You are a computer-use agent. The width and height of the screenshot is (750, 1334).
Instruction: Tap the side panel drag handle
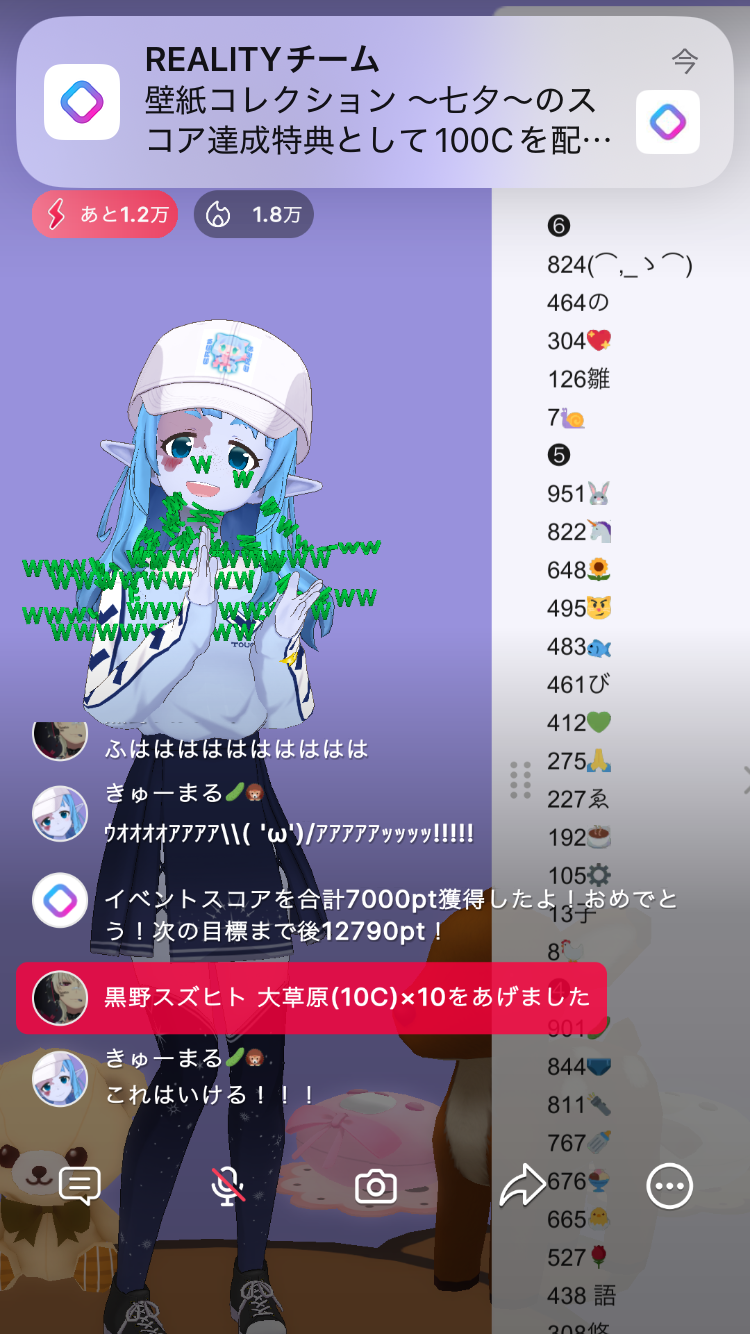click(520, 780)
